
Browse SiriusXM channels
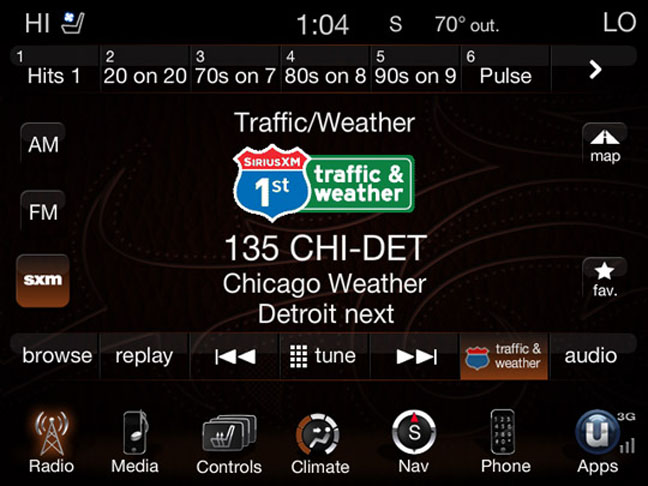pyautogui.click(x=57, y=356)
